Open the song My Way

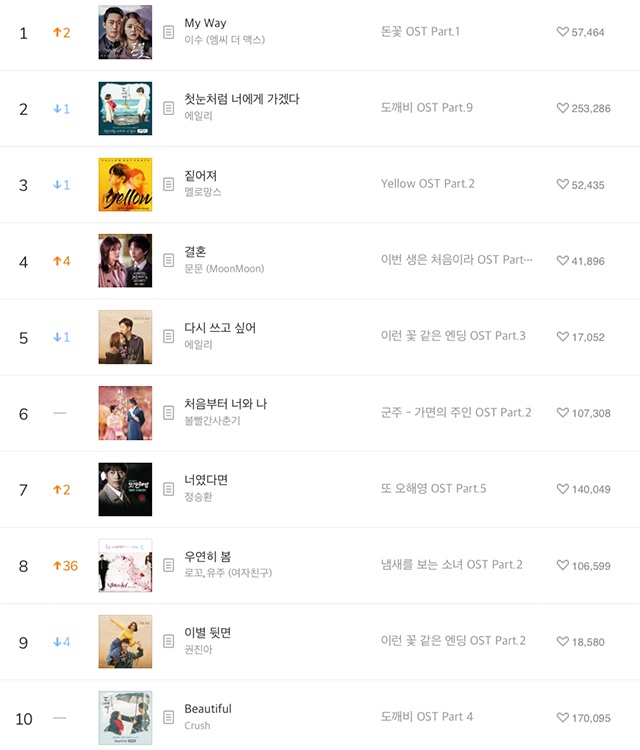[x=205, y=23]
